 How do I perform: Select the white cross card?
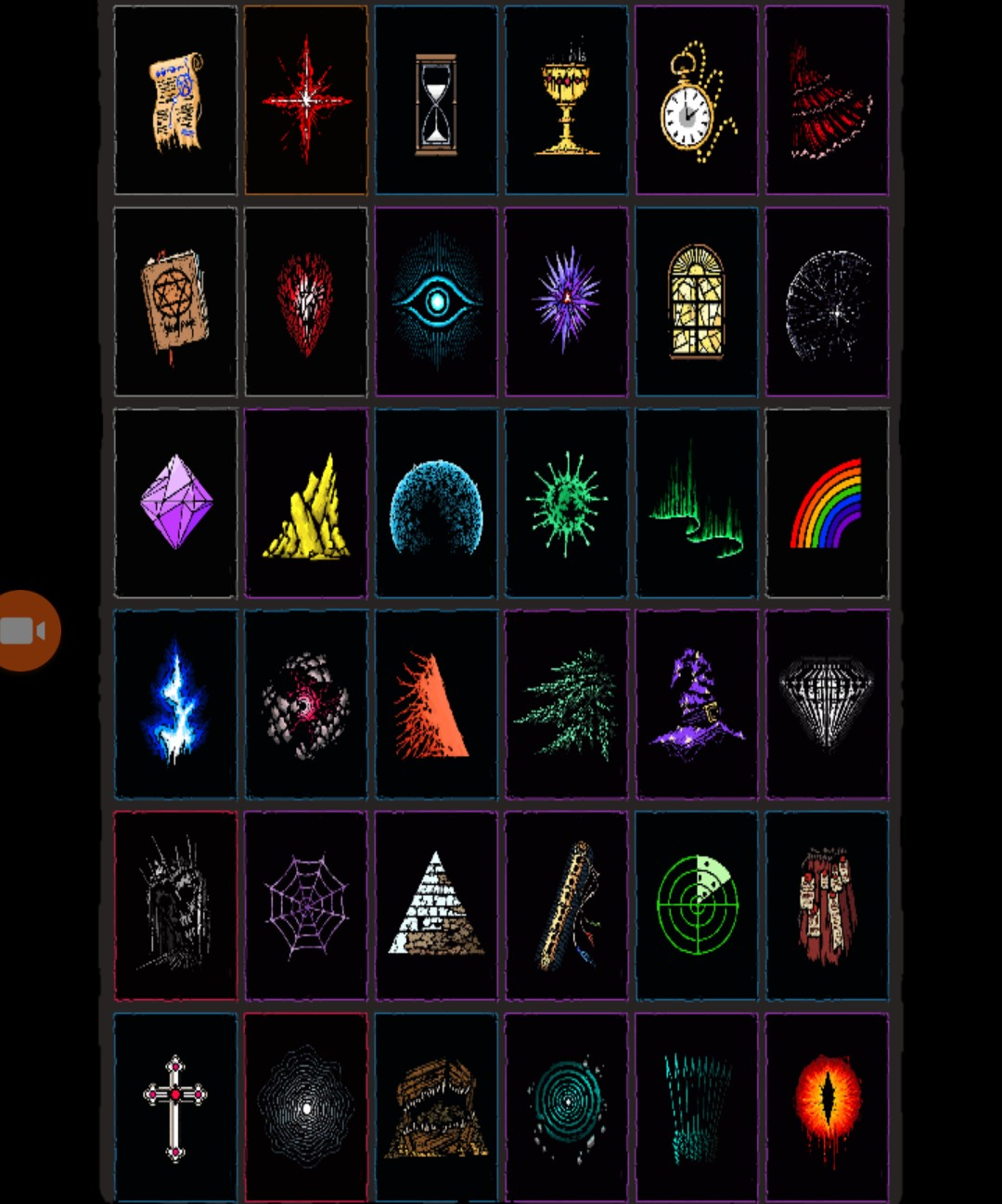click(x=175, y=1107)
